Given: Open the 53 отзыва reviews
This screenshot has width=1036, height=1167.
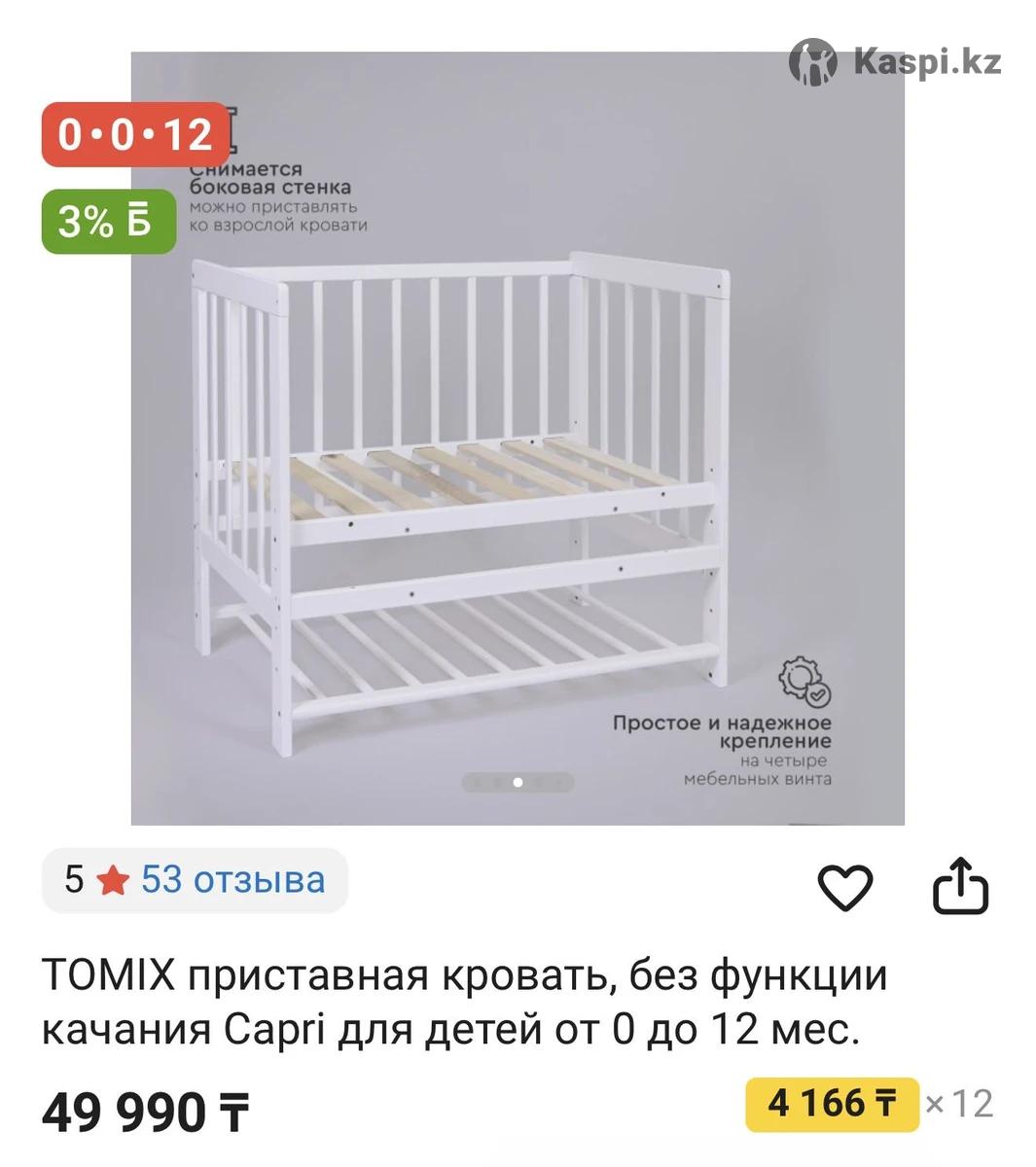Looking at the screenshot, I should [x=232, y=880].
